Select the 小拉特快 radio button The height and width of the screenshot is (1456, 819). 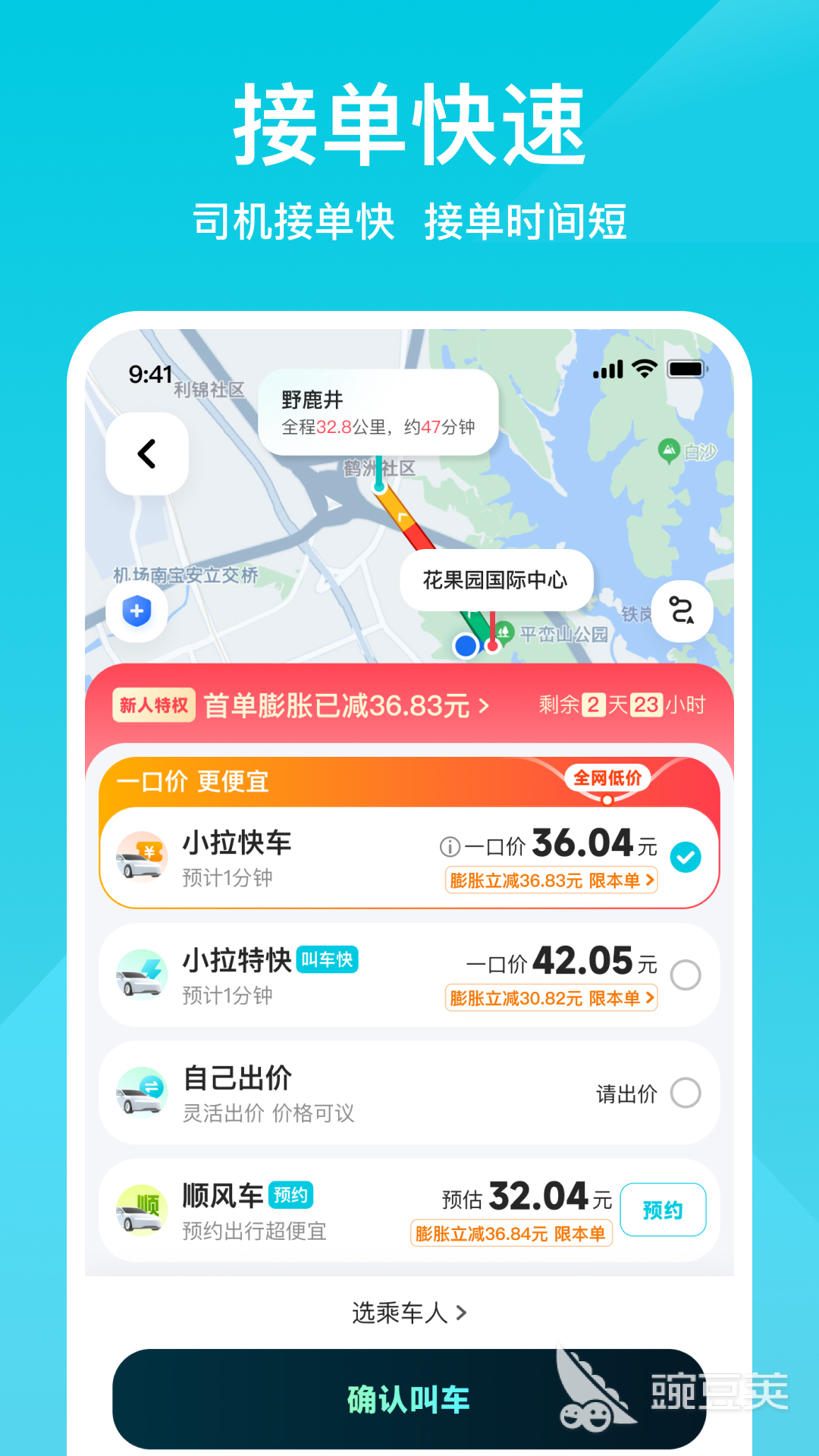tap(686, 973)
